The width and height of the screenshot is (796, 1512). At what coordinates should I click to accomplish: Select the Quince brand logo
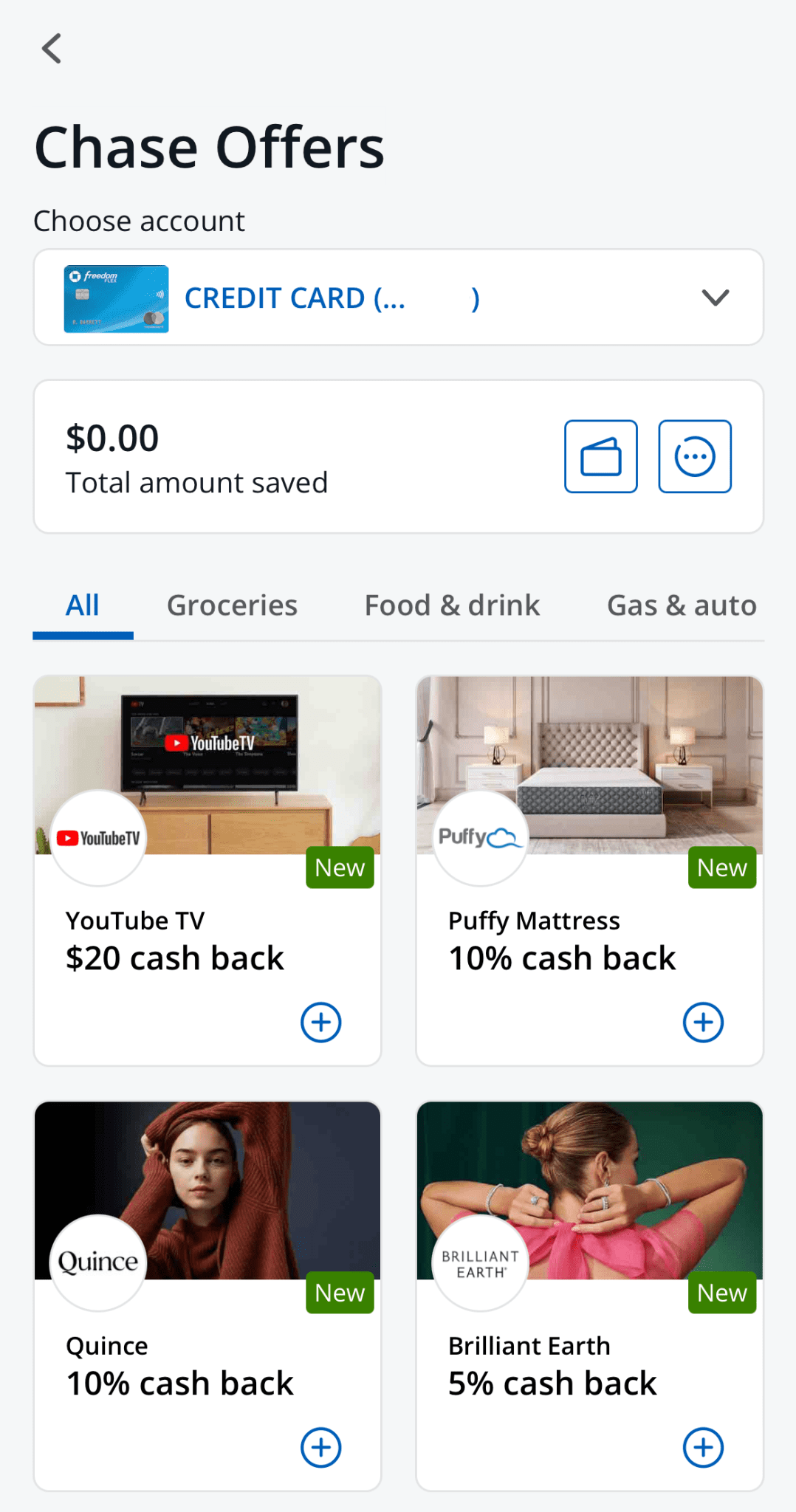pos(97,1262)
